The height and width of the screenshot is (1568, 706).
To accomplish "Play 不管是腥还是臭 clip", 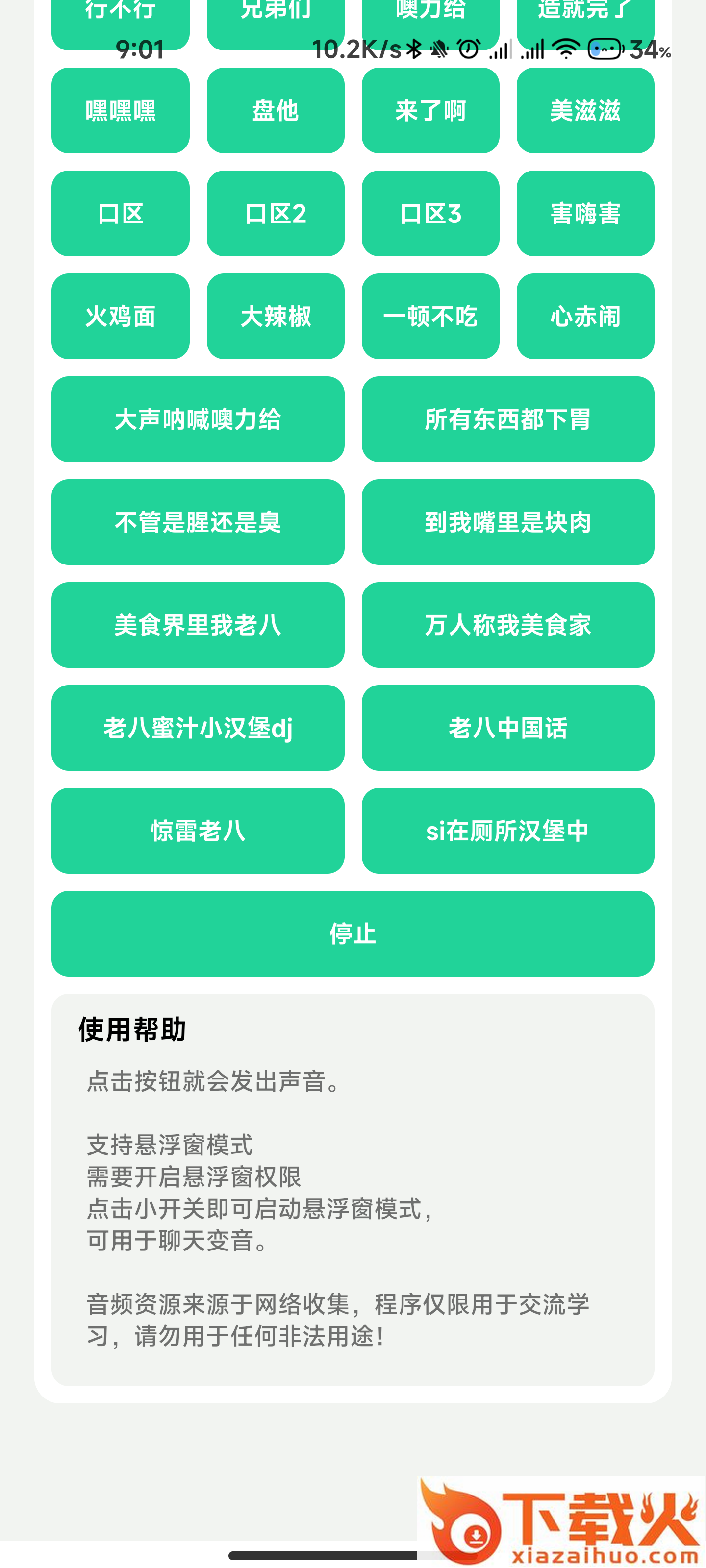I will [x=198, y=522].
